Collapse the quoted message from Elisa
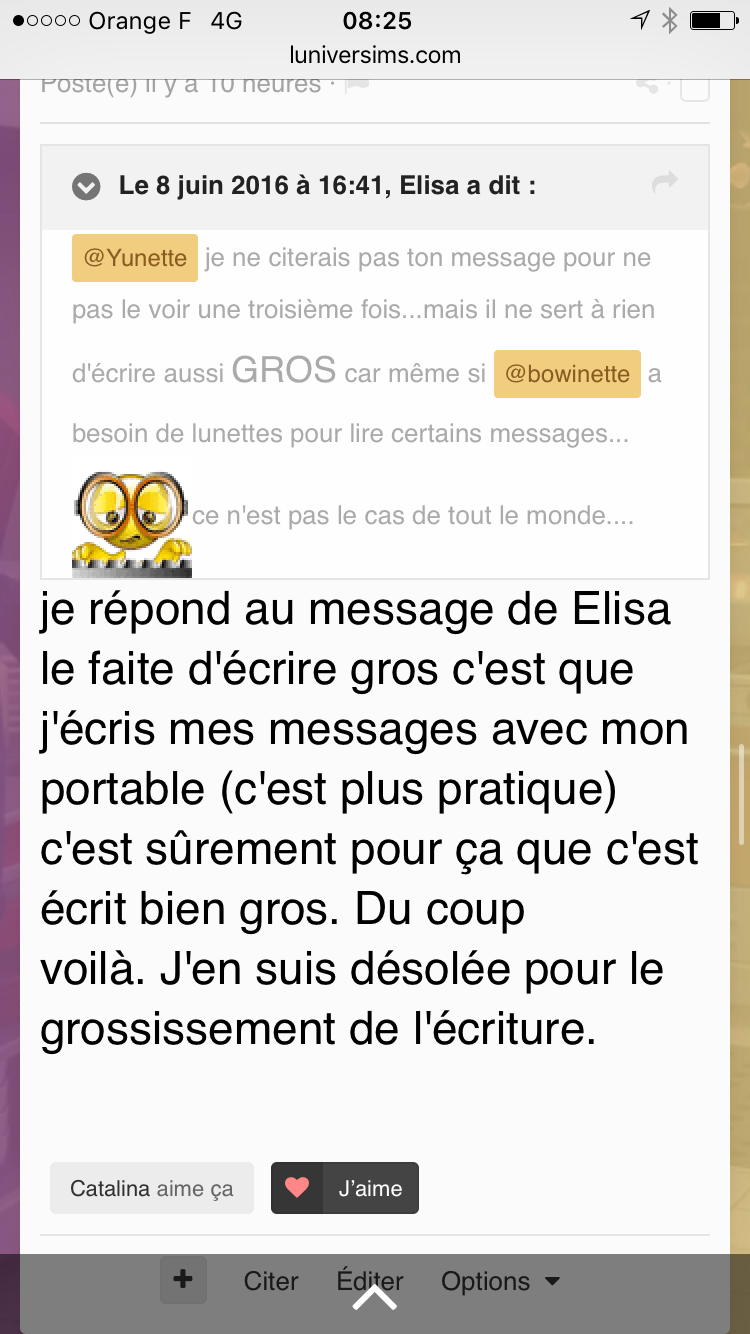 click(x=87, y=187)
